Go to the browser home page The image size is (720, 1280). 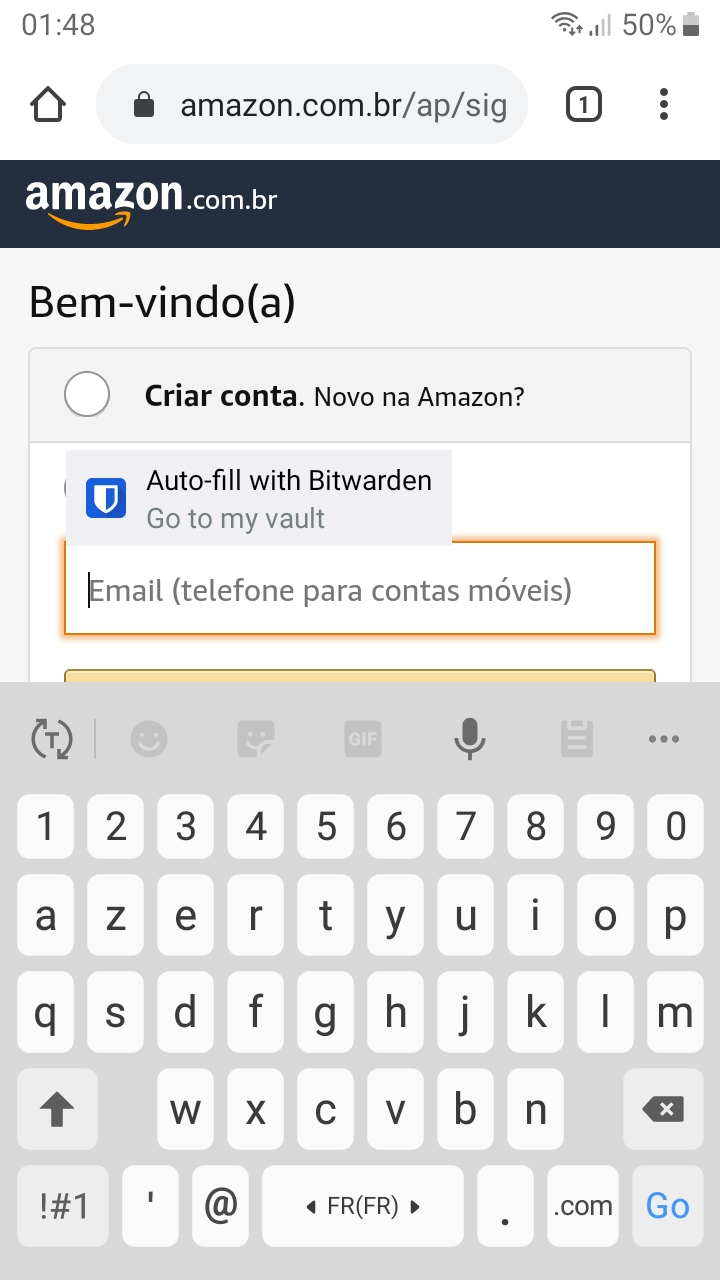[x=48, y=105]
